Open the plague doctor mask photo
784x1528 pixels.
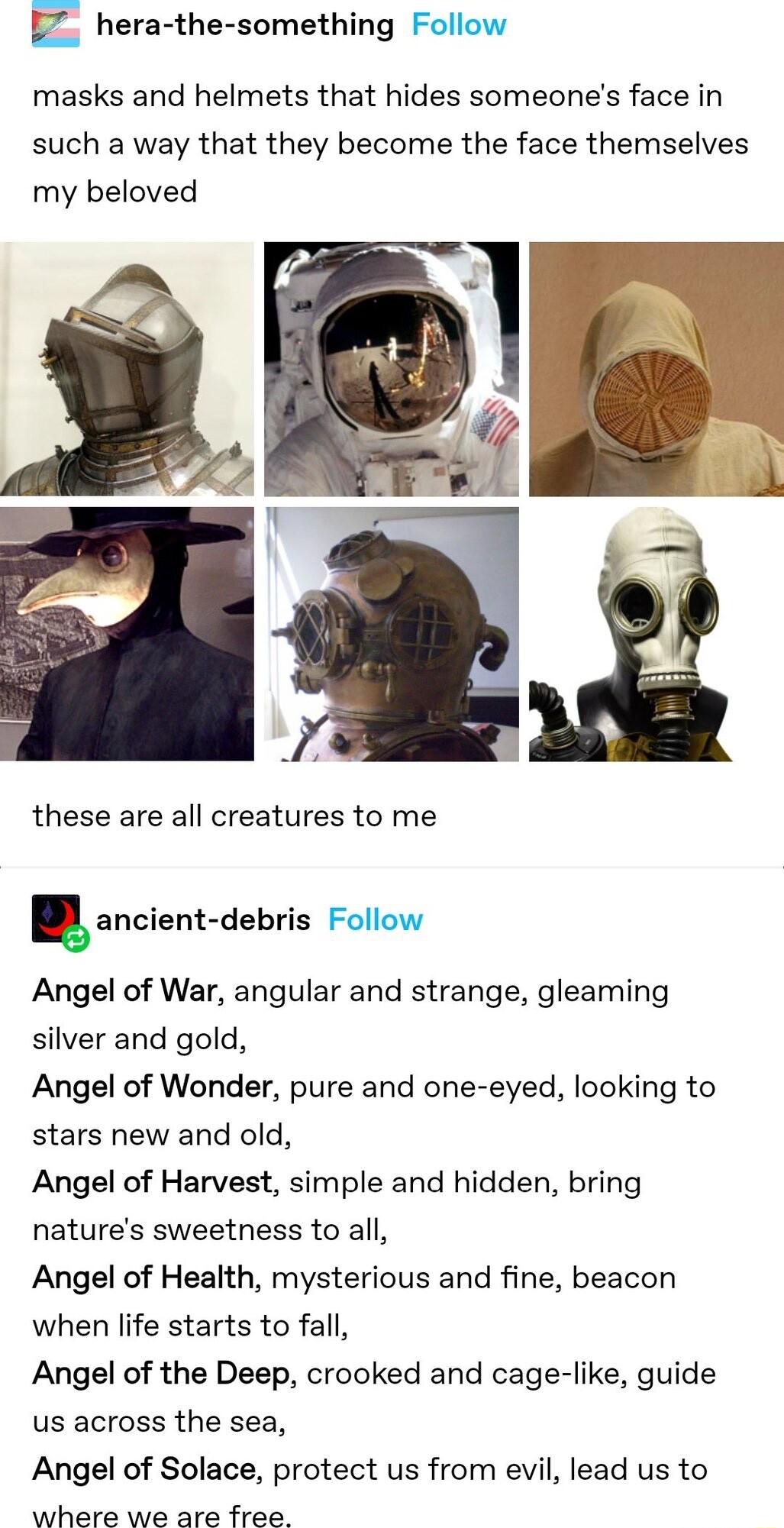tap(127, 634)
